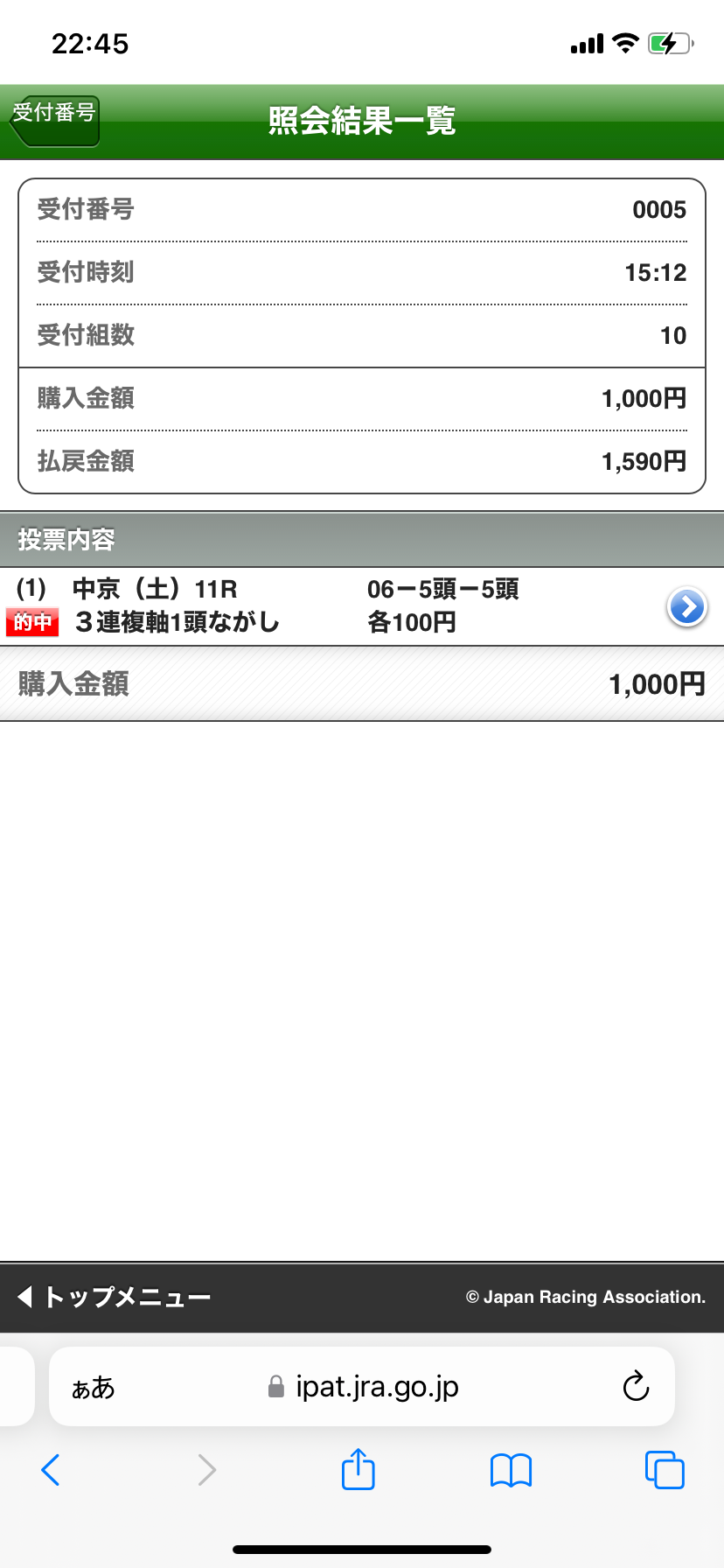This screenshot has height=1568, width=724.
Task: Share this page
Action: point(358,1470)
